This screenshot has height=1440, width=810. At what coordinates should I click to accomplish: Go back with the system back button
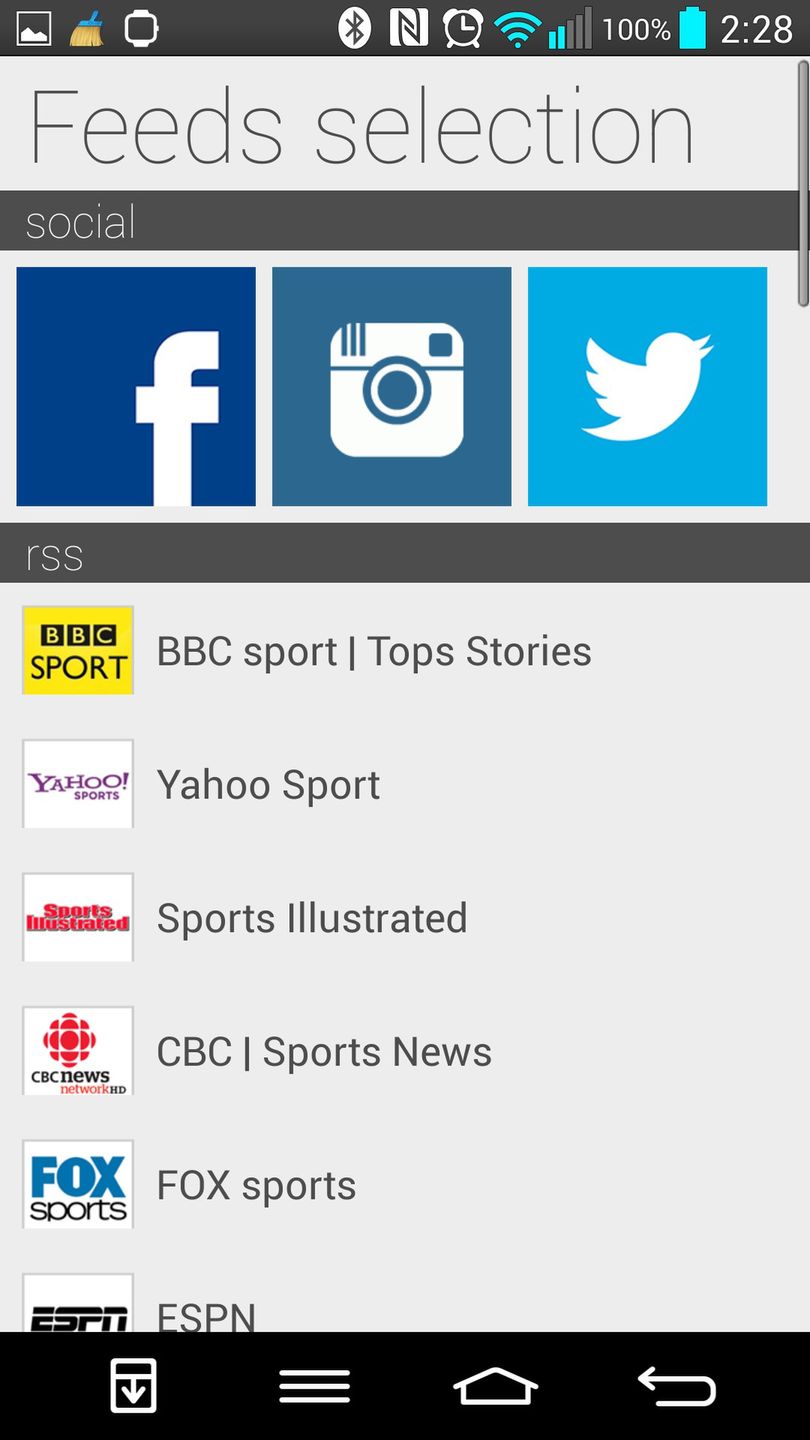click(677, 1387)
